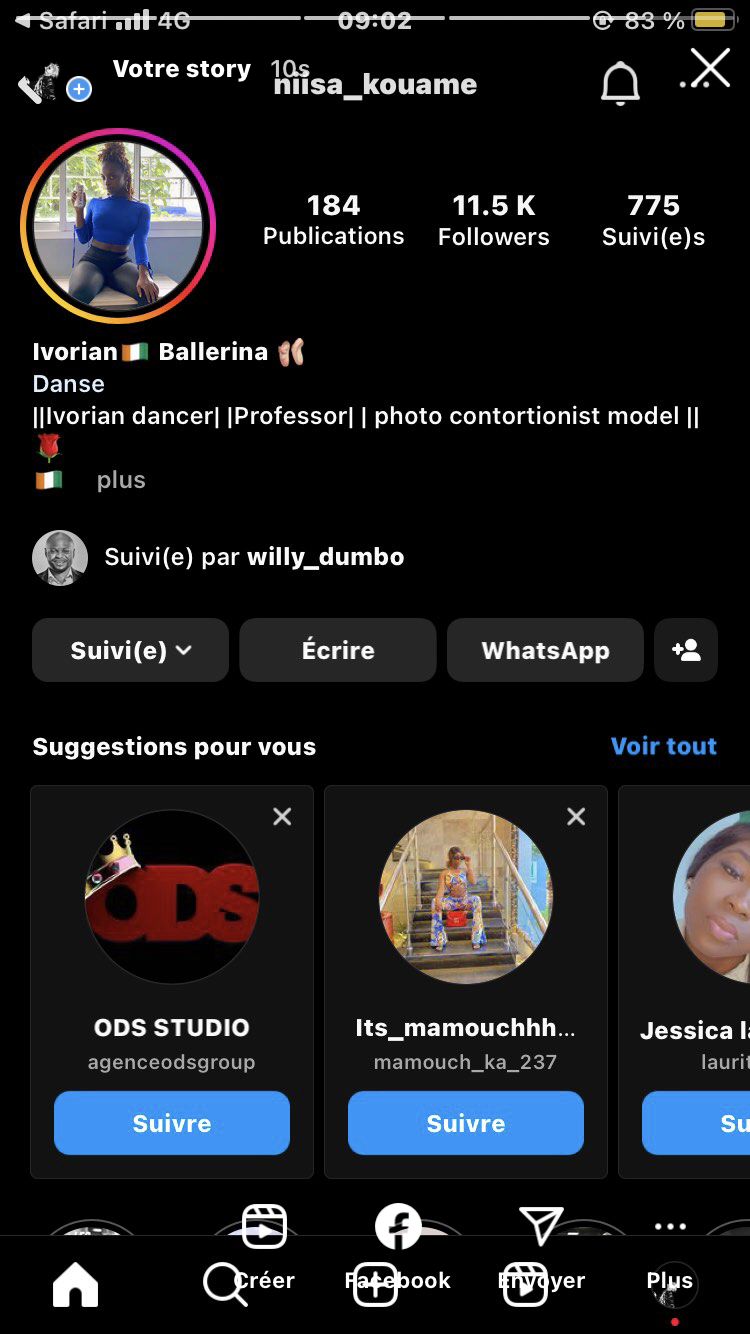The image size is (750, 1334).
Task: Open the Suivi(e) dropdown
Action: click(x=130, y=650)
